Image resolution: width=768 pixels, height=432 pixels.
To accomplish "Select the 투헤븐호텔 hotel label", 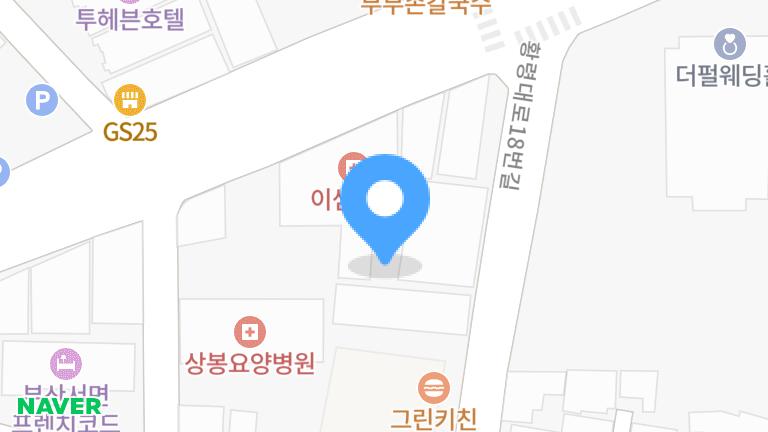I will 131,20.
